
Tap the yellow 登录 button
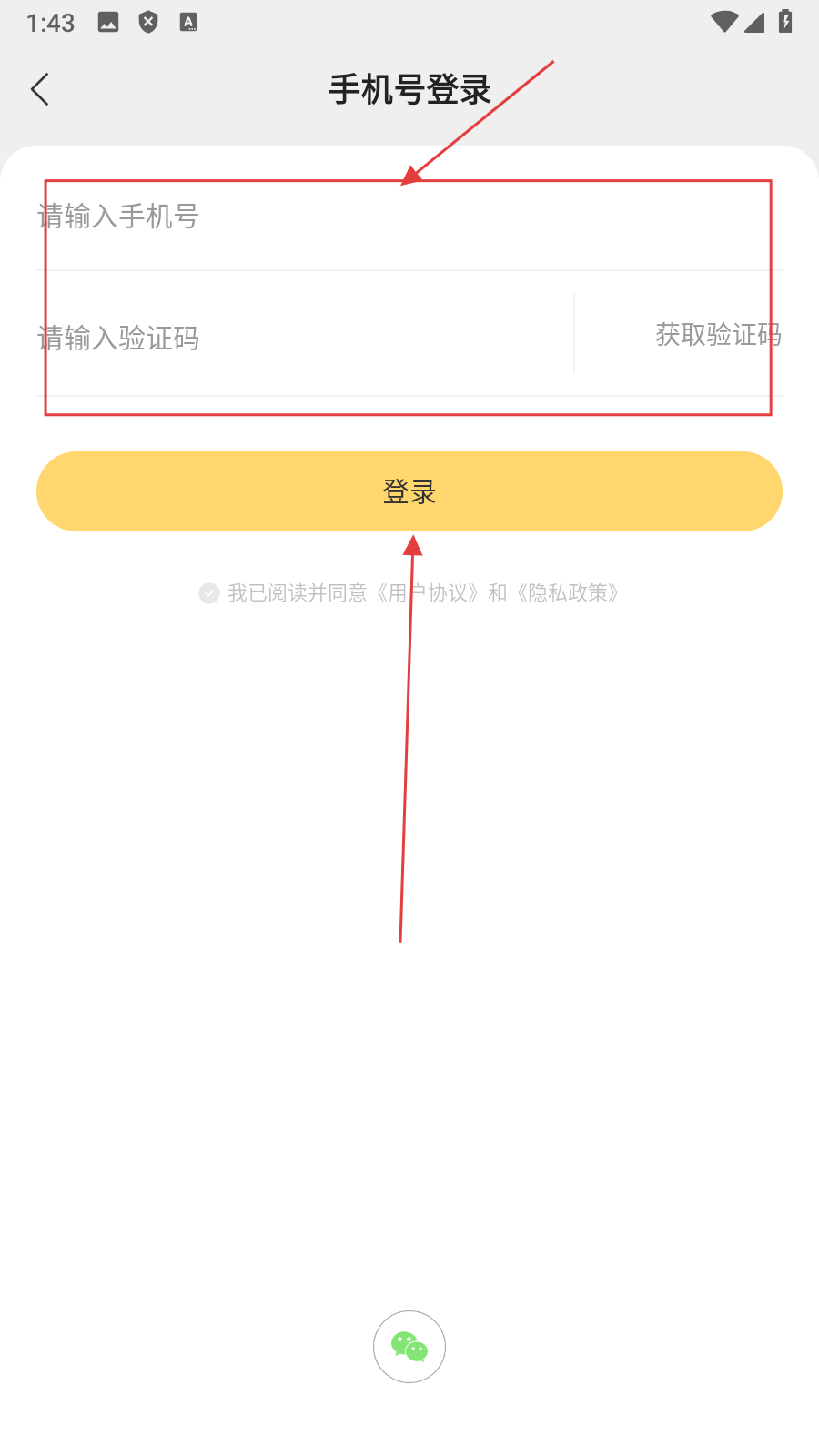409,491
